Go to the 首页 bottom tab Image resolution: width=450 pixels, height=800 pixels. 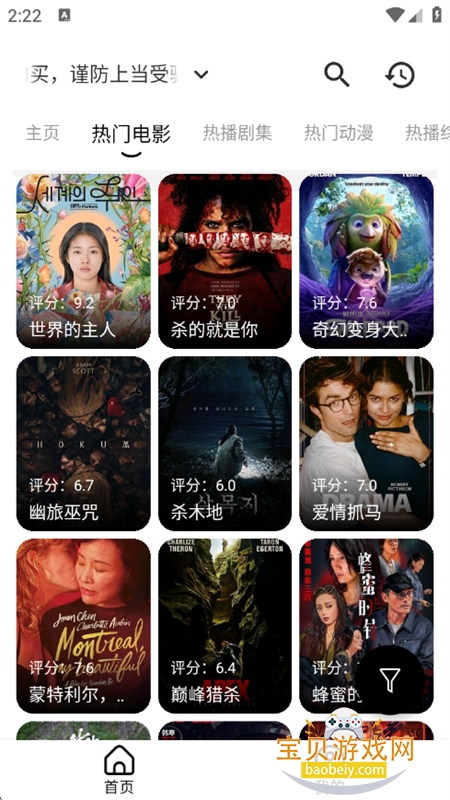tap(119, 769)
